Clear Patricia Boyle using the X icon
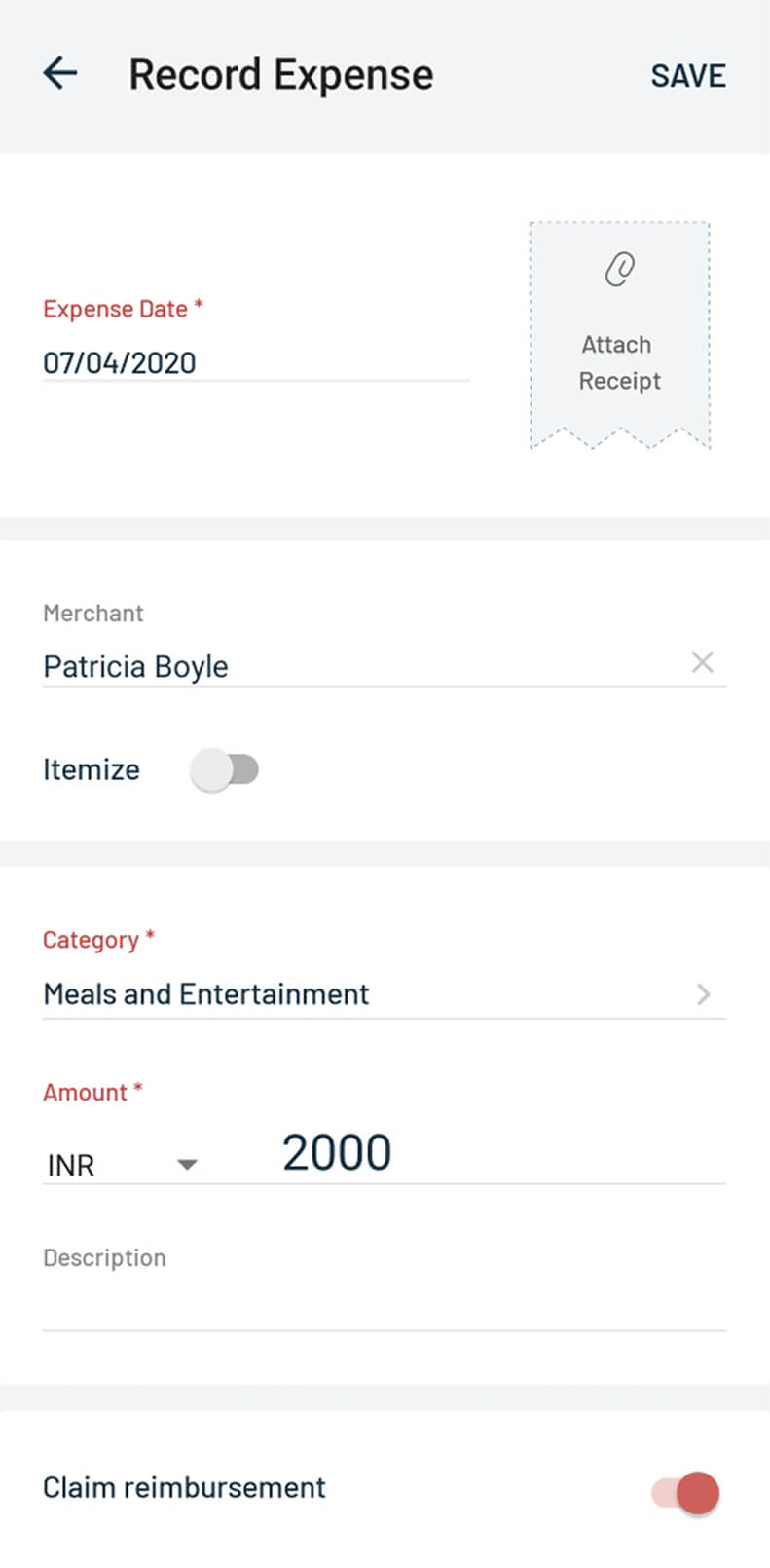The image size is (770, 1568). (703, 662)
